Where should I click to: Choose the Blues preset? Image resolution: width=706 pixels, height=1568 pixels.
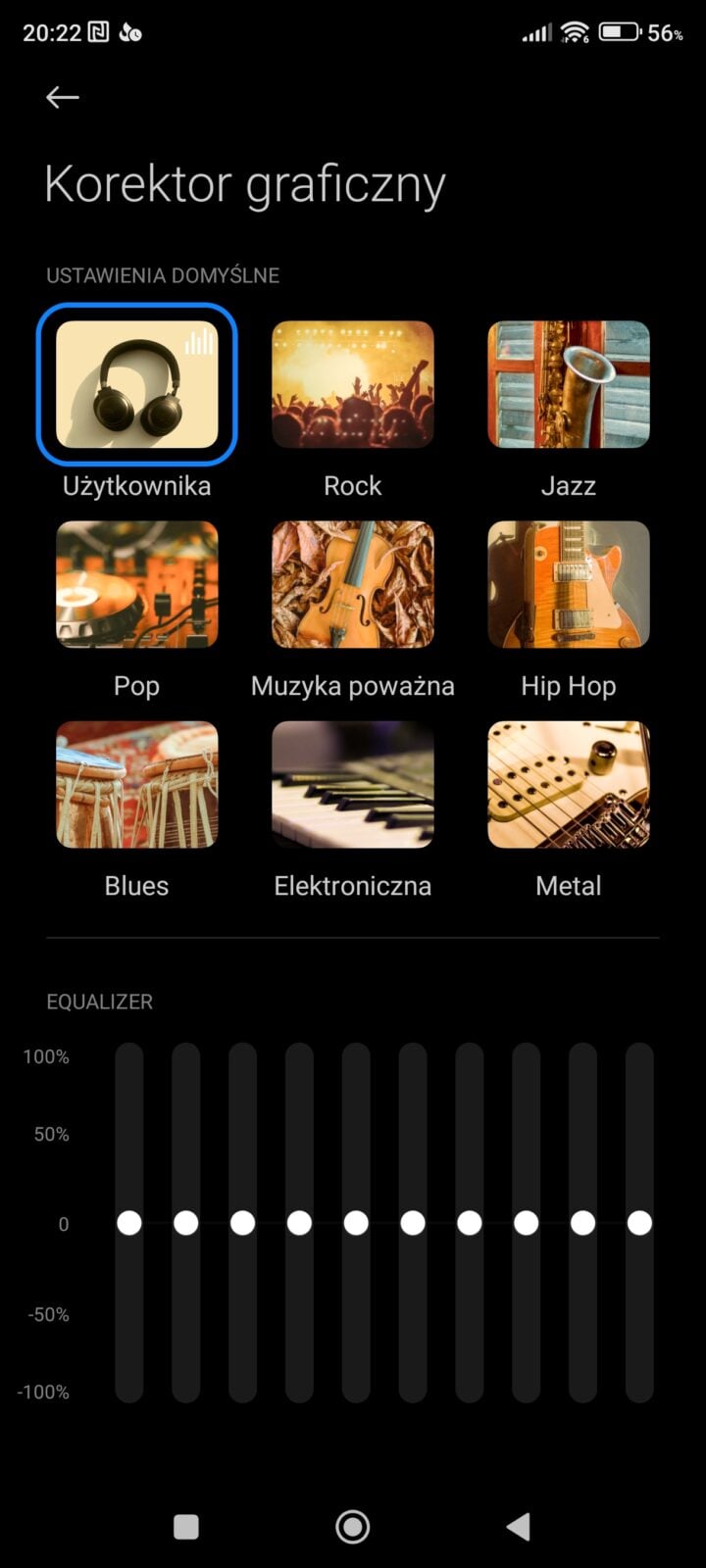[137, 784]
